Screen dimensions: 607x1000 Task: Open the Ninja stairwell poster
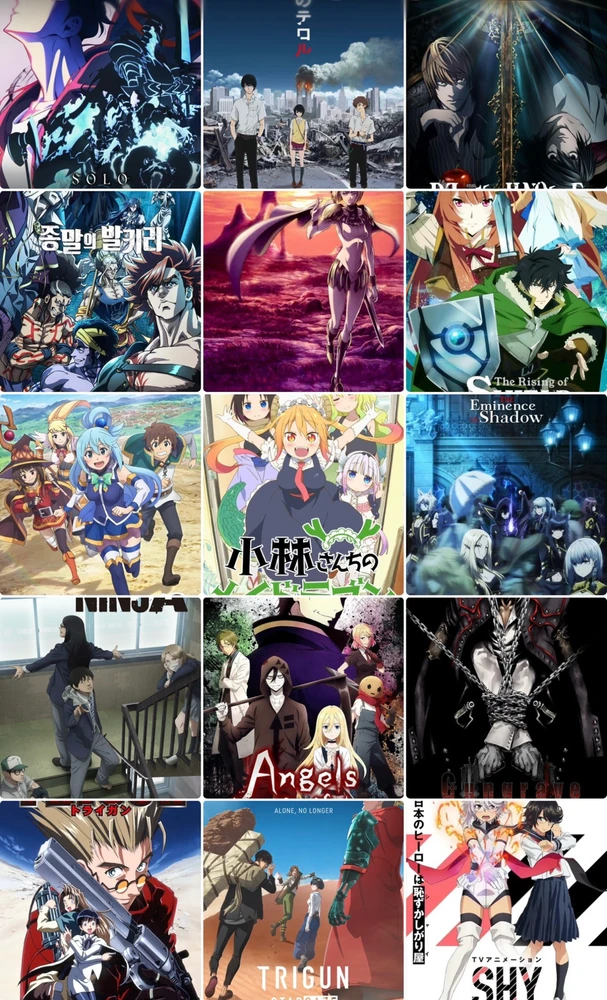100,697
